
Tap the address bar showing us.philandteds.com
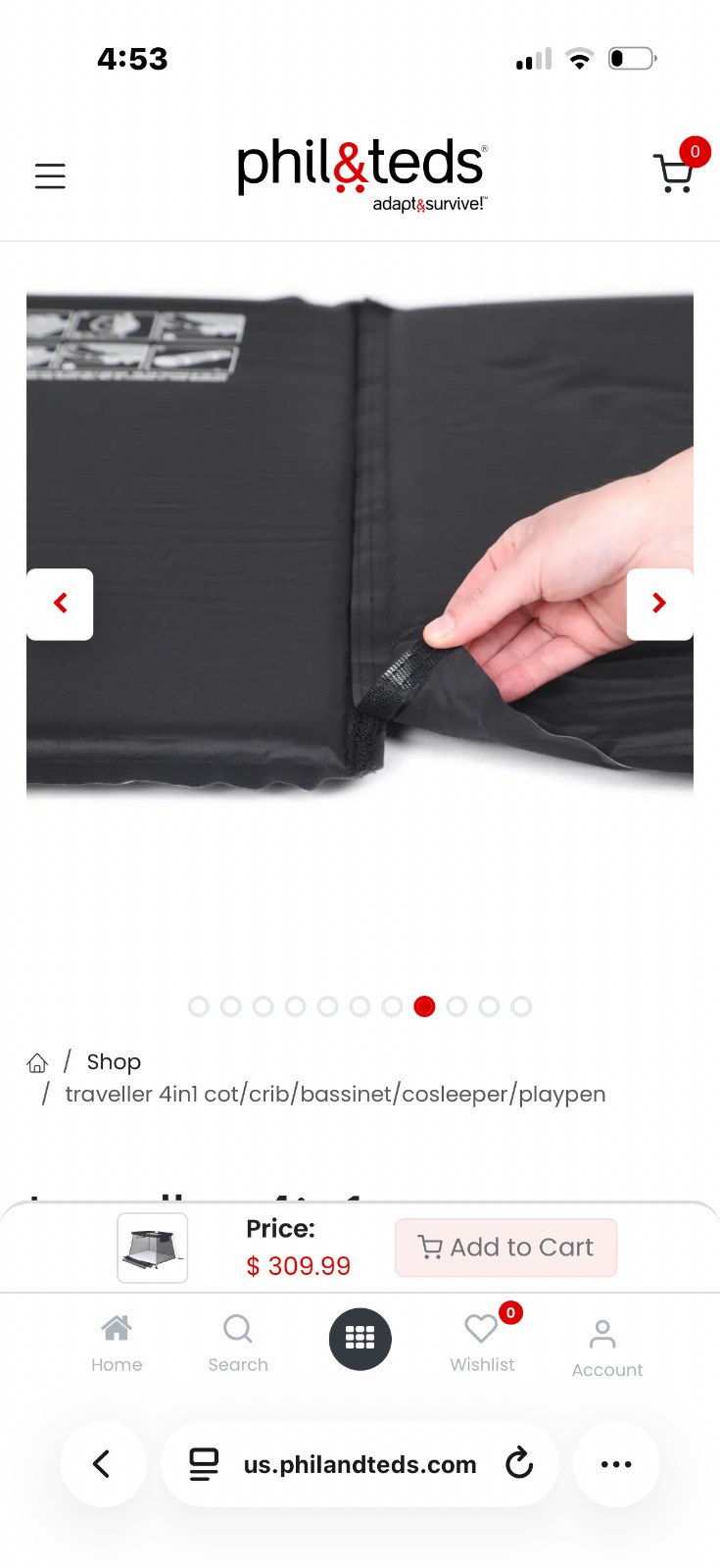(x=359, y=1464)
